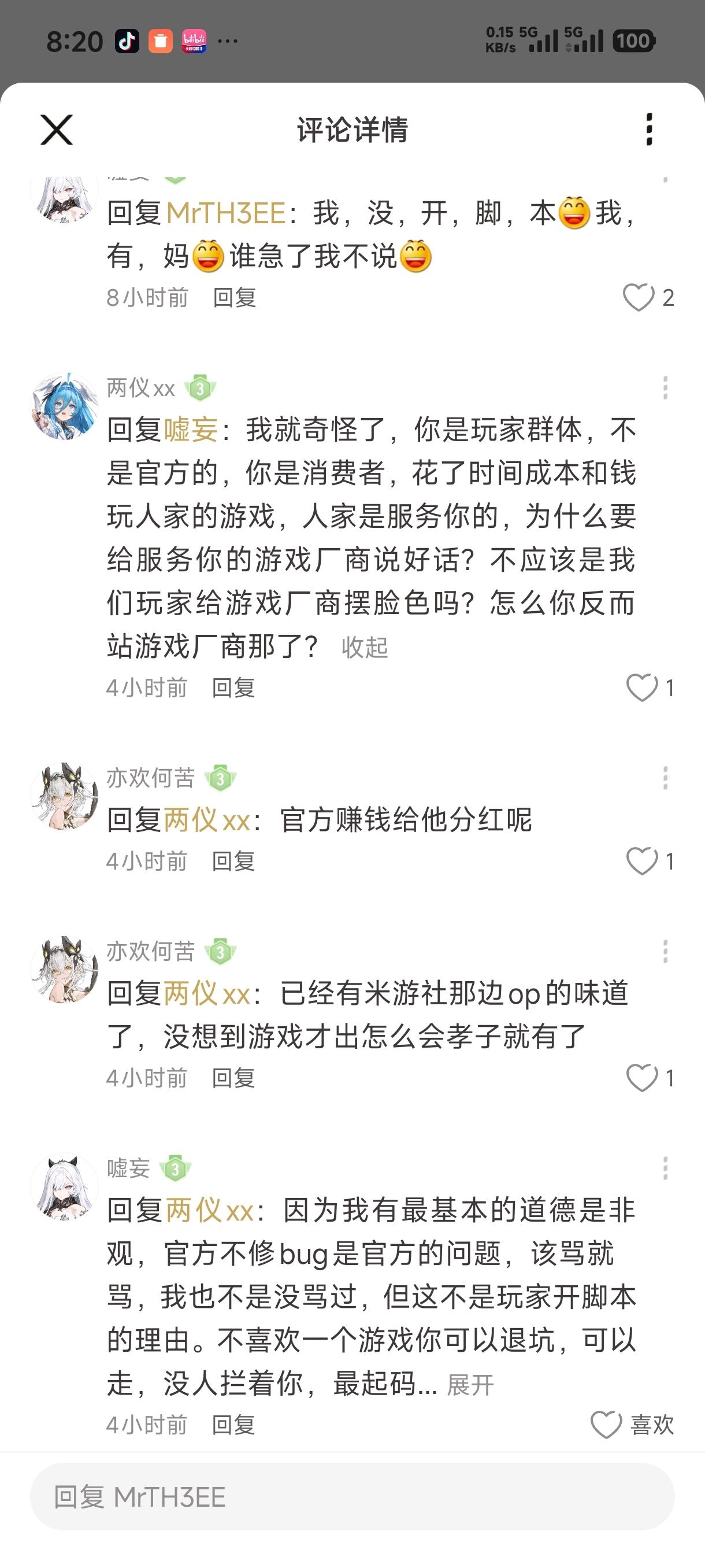Like 亦欢何苦's comment 官方赚钱给他分红呢
The image size is (705, 1568).
pyautogui.click(x=642, y=861)
